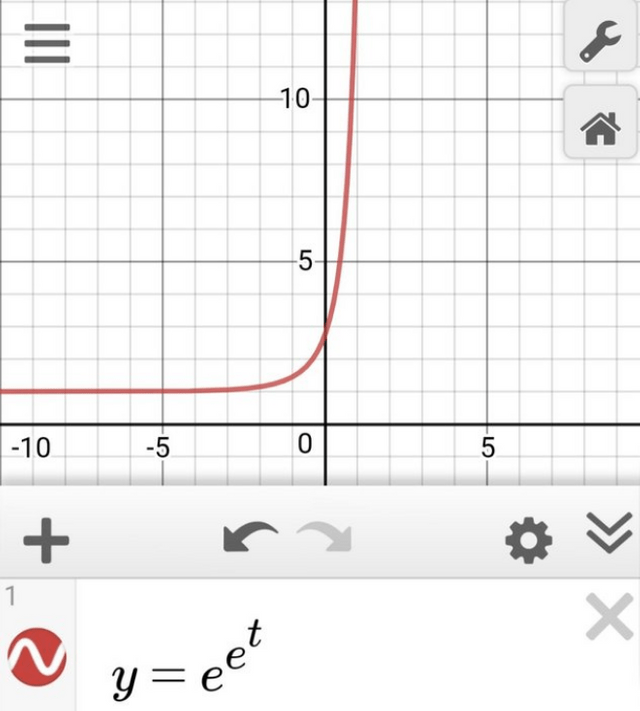Open expression list settings gear

528,541
